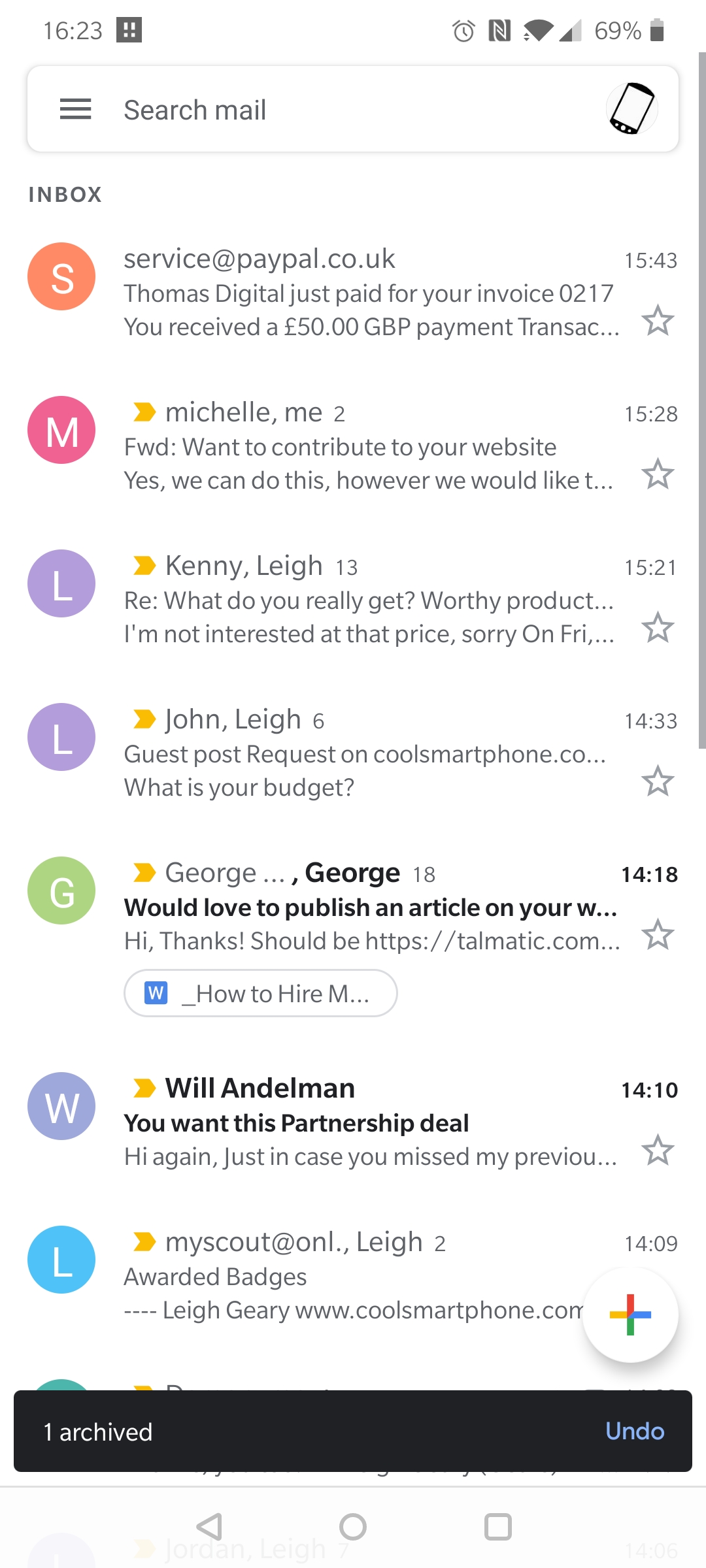Star the George conversation
This screenshot has width=706, height=1568.
point(657,935)
